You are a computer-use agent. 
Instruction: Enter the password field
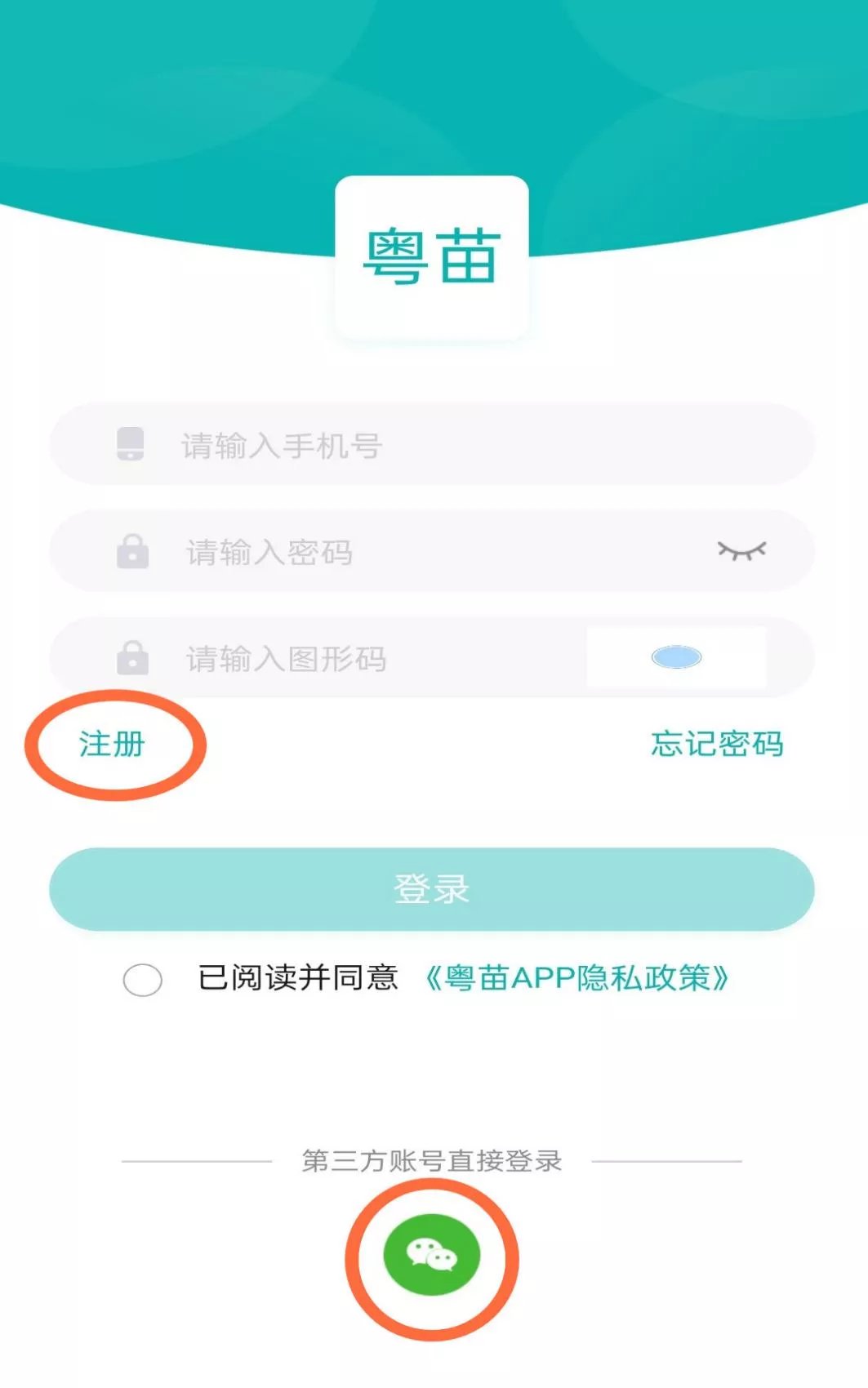425,552
